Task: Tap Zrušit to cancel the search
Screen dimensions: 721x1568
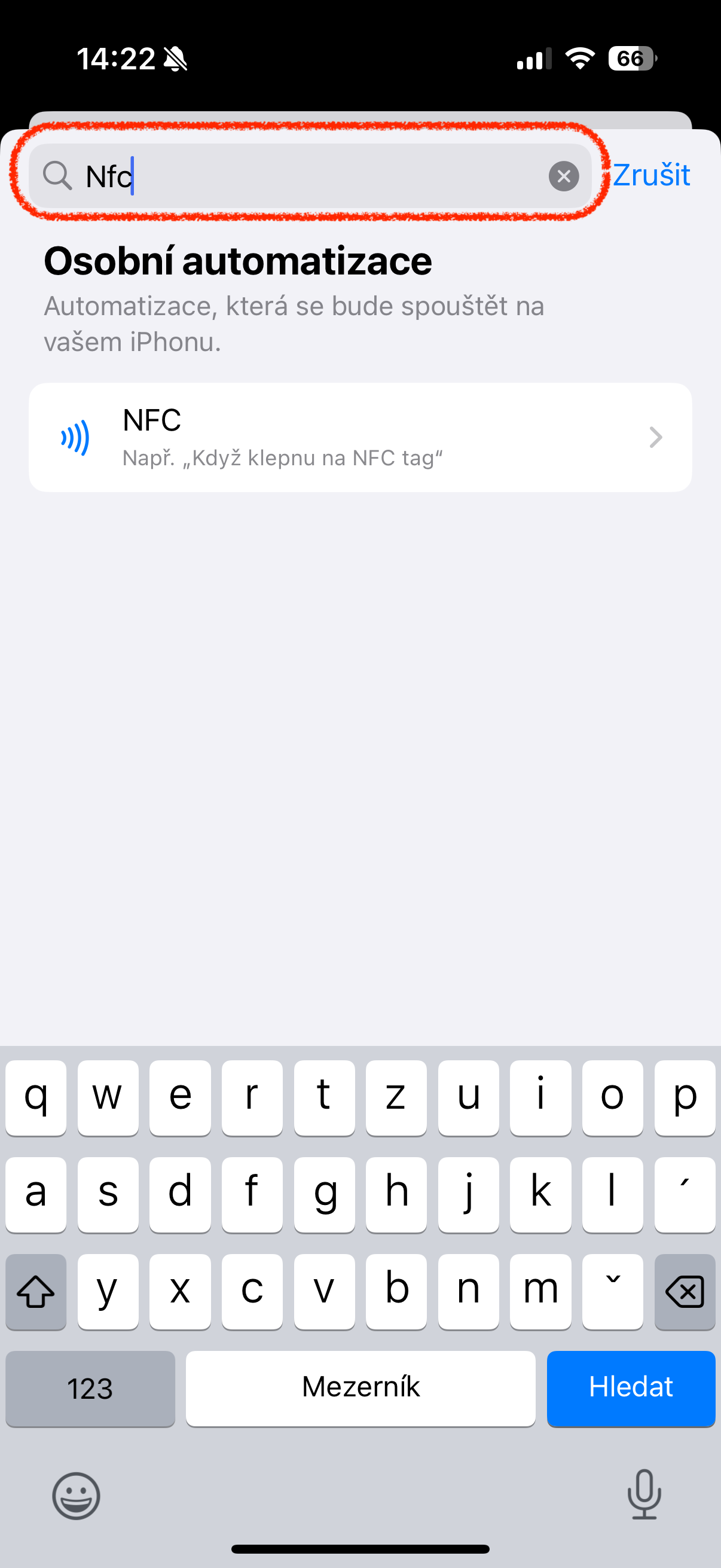Action: click(651, 175)
